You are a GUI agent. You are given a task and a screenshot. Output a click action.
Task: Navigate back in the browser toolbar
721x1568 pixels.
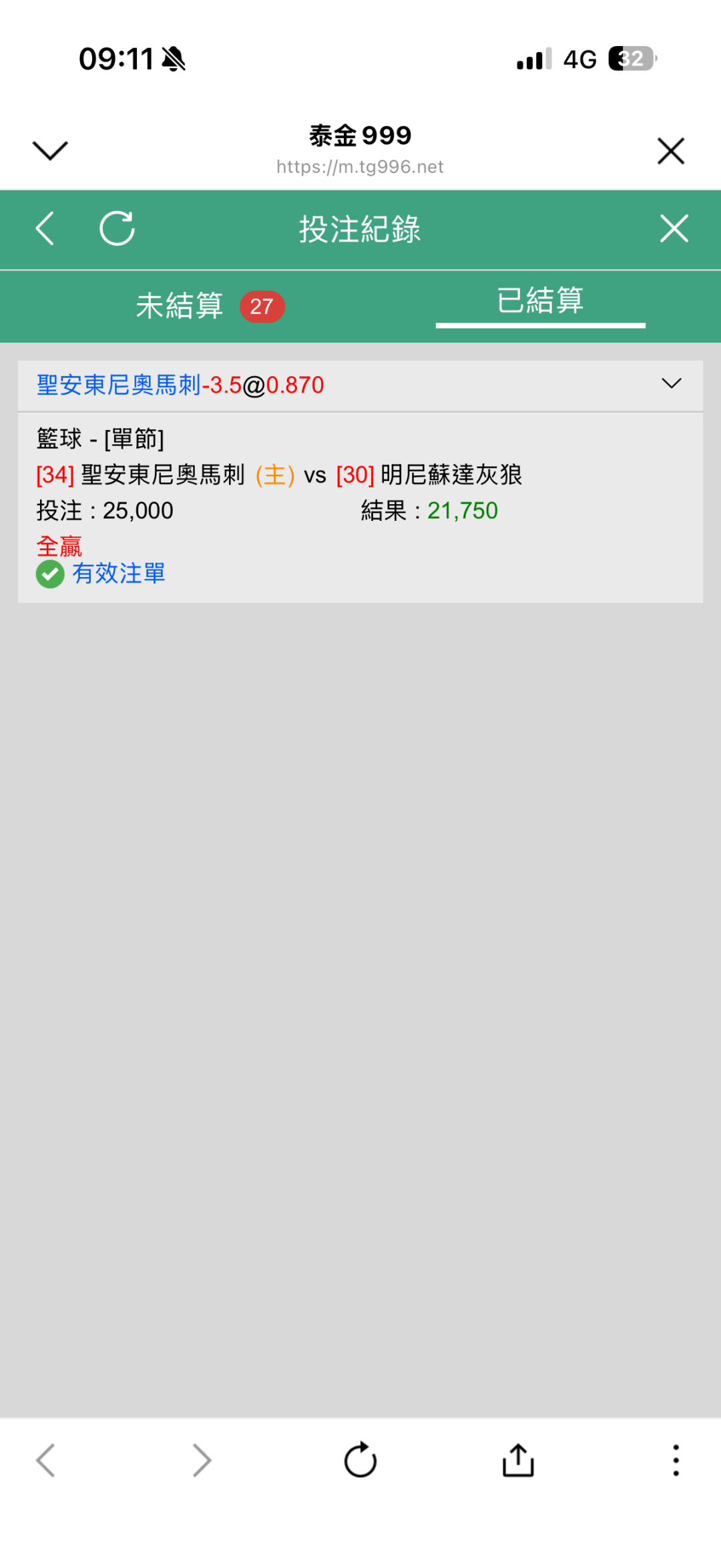45,1460
